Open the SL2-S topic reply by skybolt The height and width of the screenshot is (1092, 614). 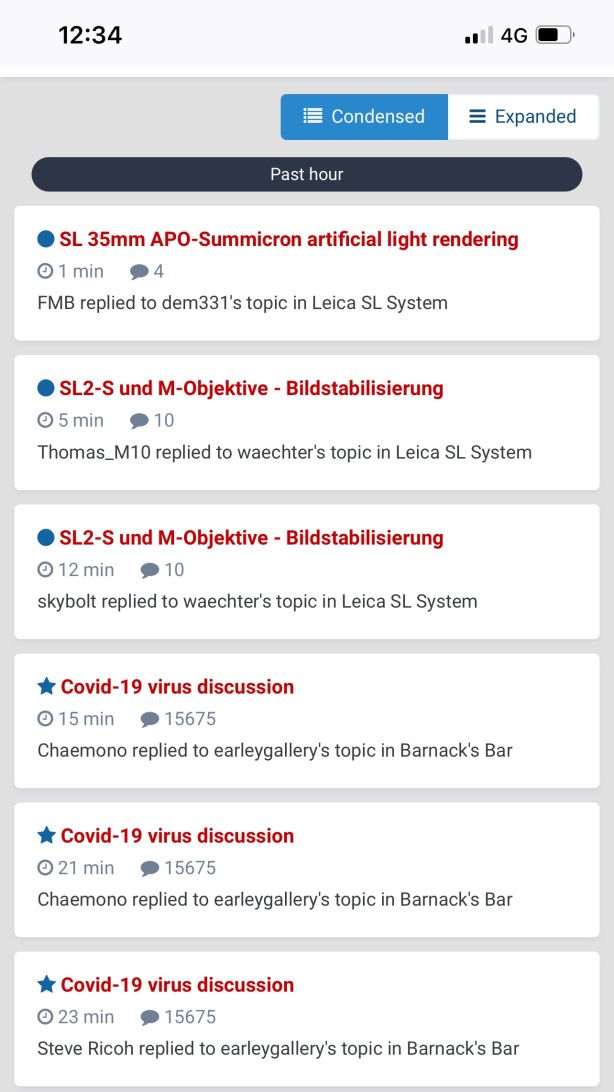pyautogui.click(x=251, y=538)
